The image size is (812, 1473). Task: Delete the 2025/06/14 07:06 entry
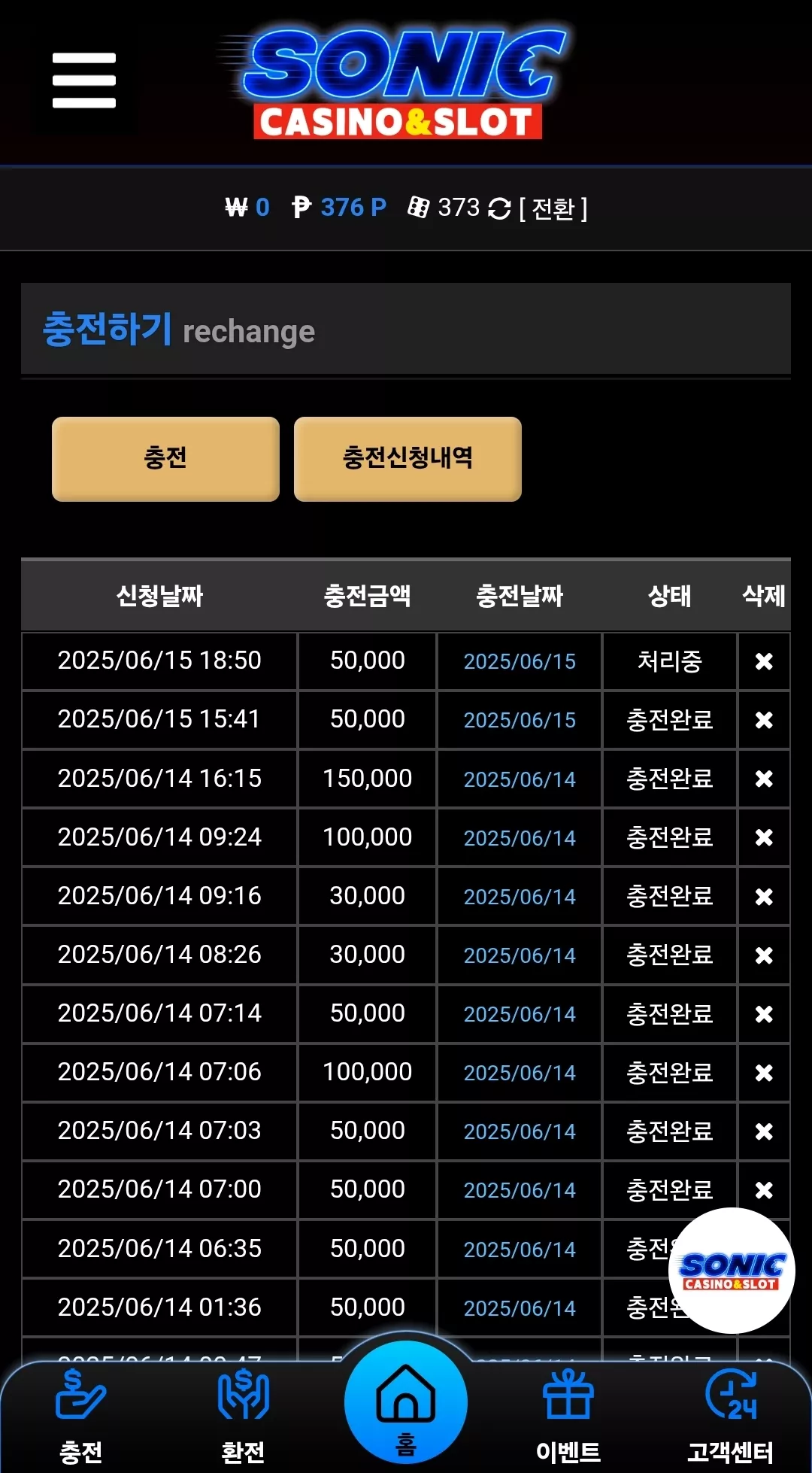[764, 1072]
